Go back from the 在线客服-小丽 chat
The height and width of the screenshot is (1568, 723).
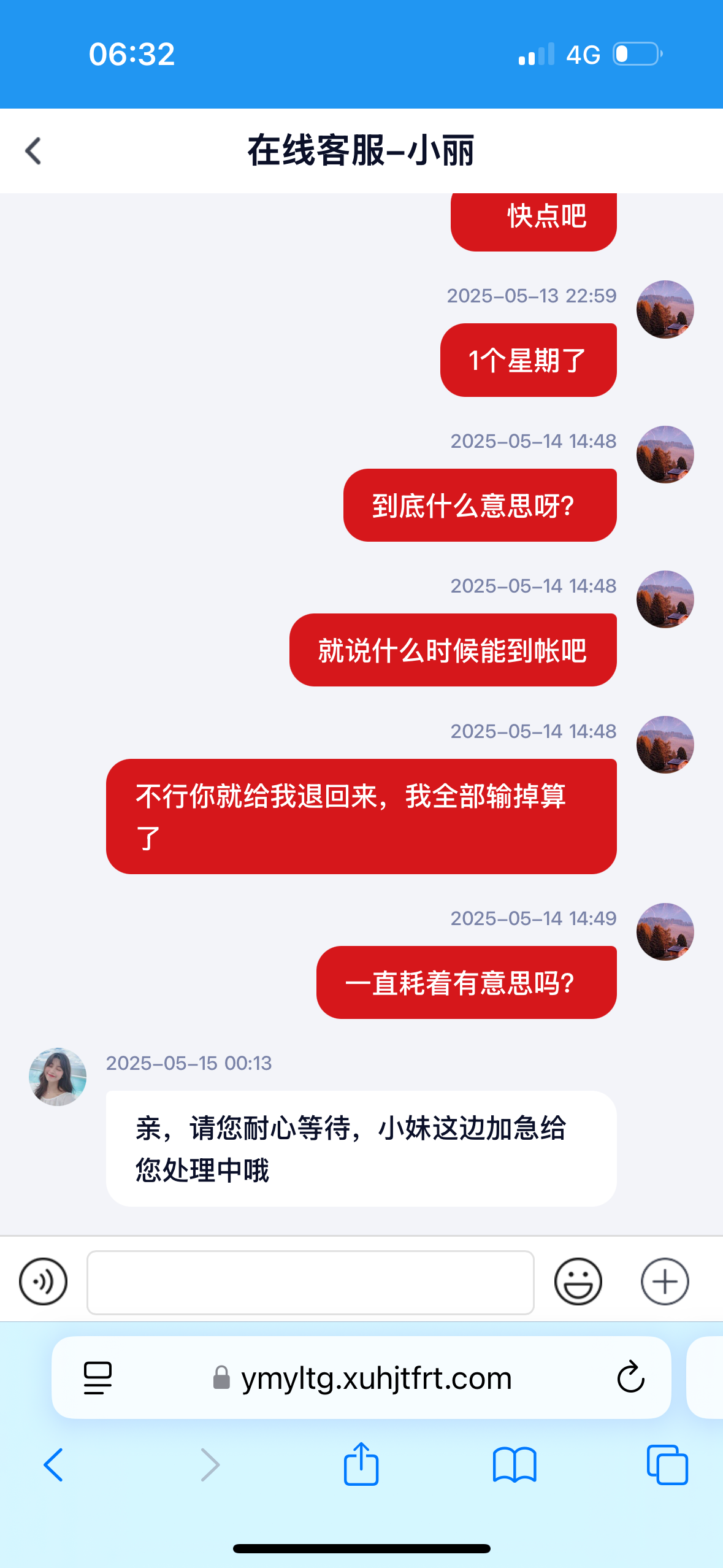point(33,151)
